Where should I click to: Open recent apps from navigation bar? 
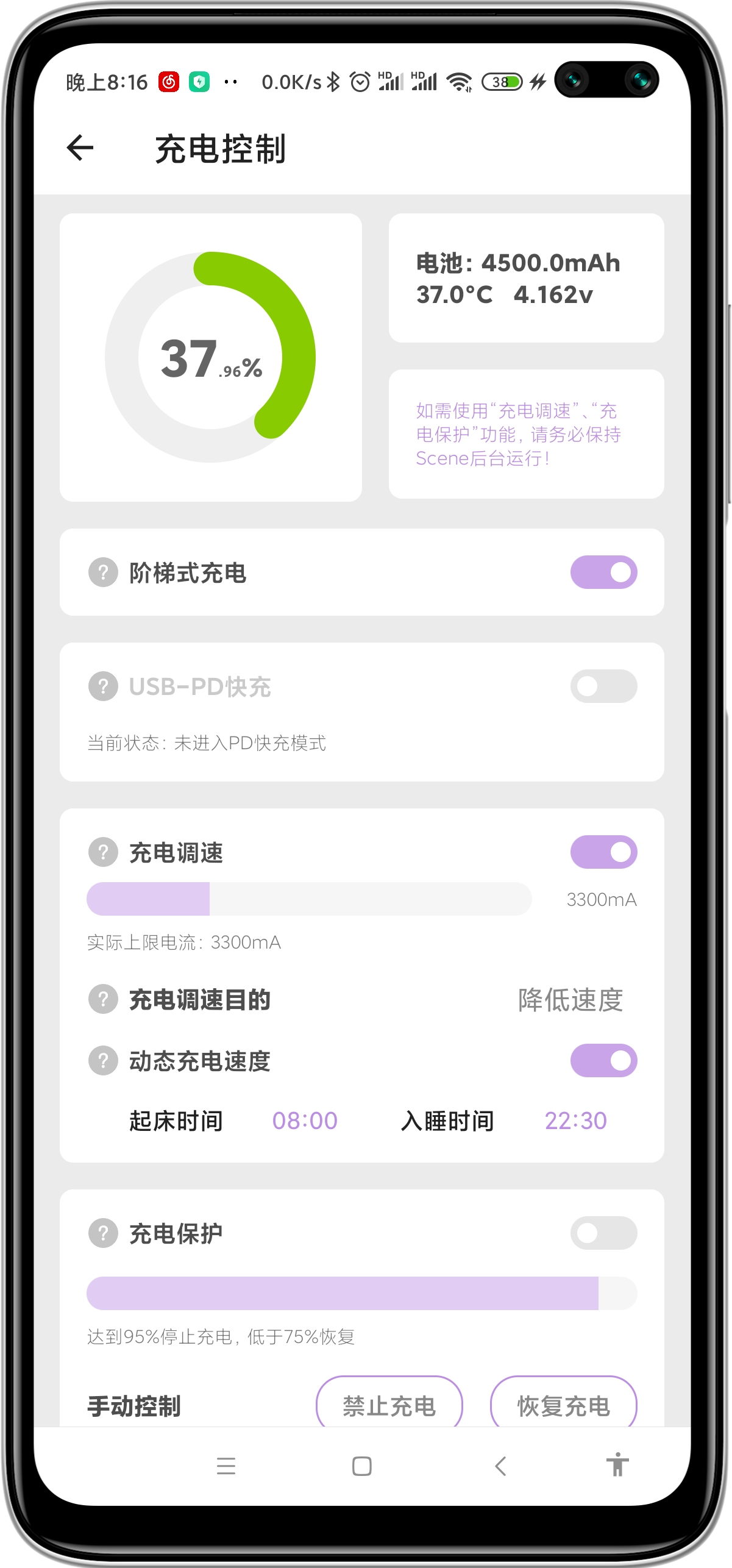(226, 1466)
